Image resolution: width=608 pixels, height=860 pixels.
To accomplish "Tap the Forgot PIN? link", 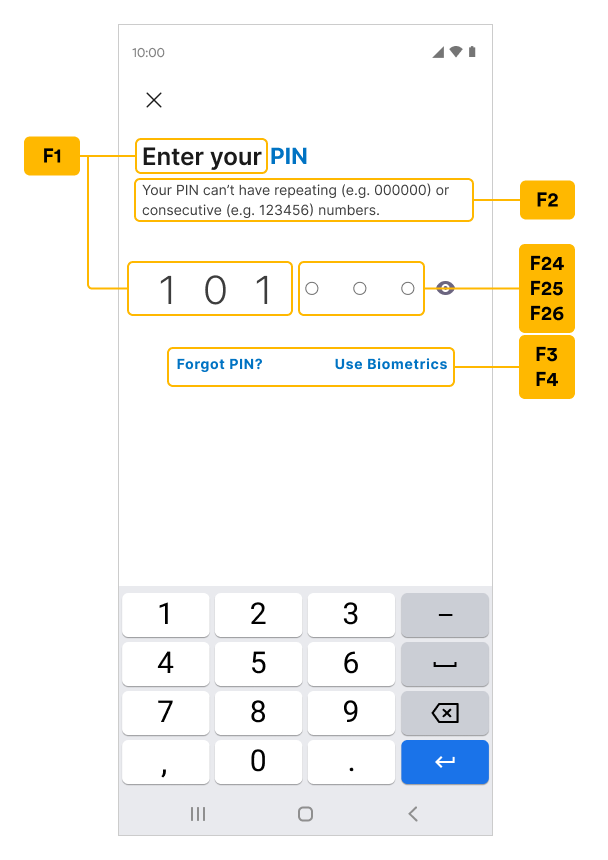I will (219, 365).
